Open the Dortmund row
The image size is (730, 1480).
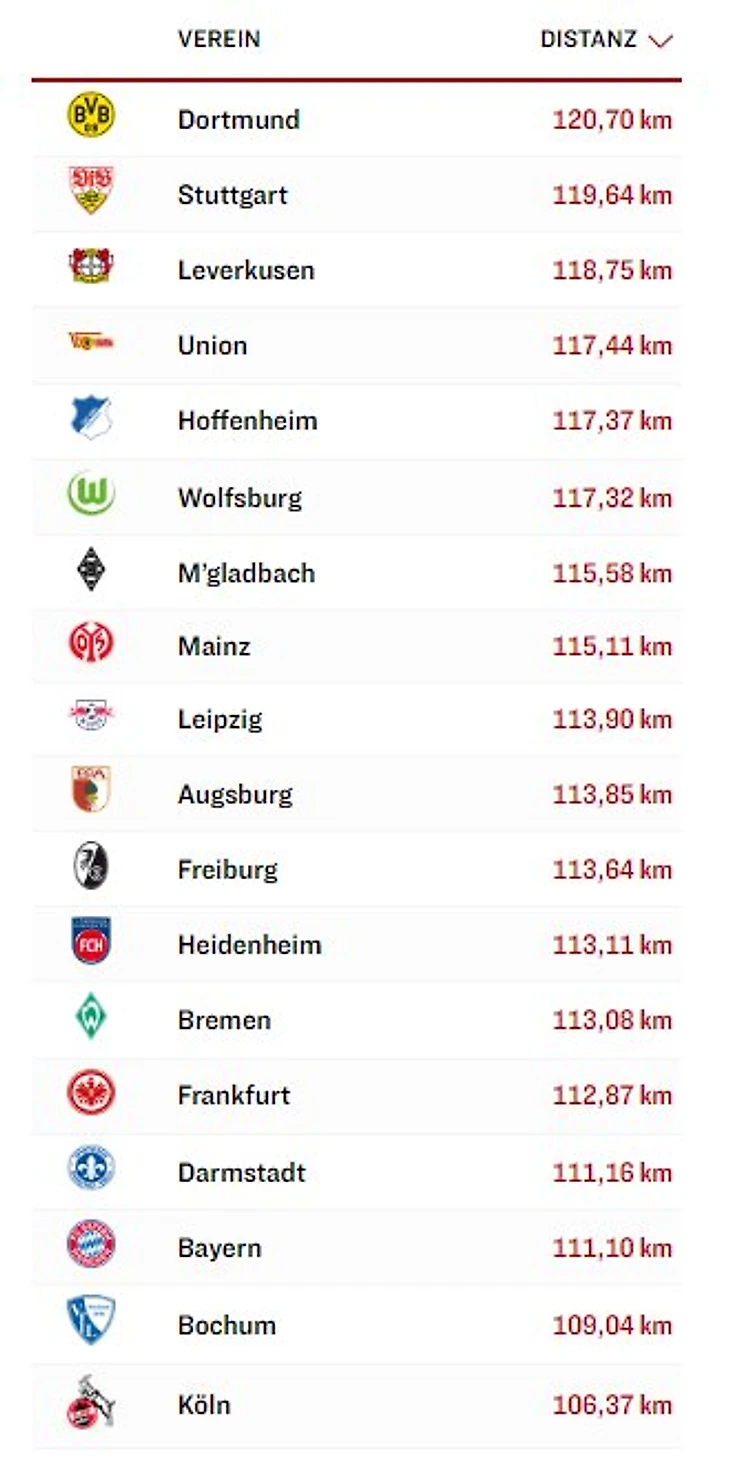(x=238, y=119)
